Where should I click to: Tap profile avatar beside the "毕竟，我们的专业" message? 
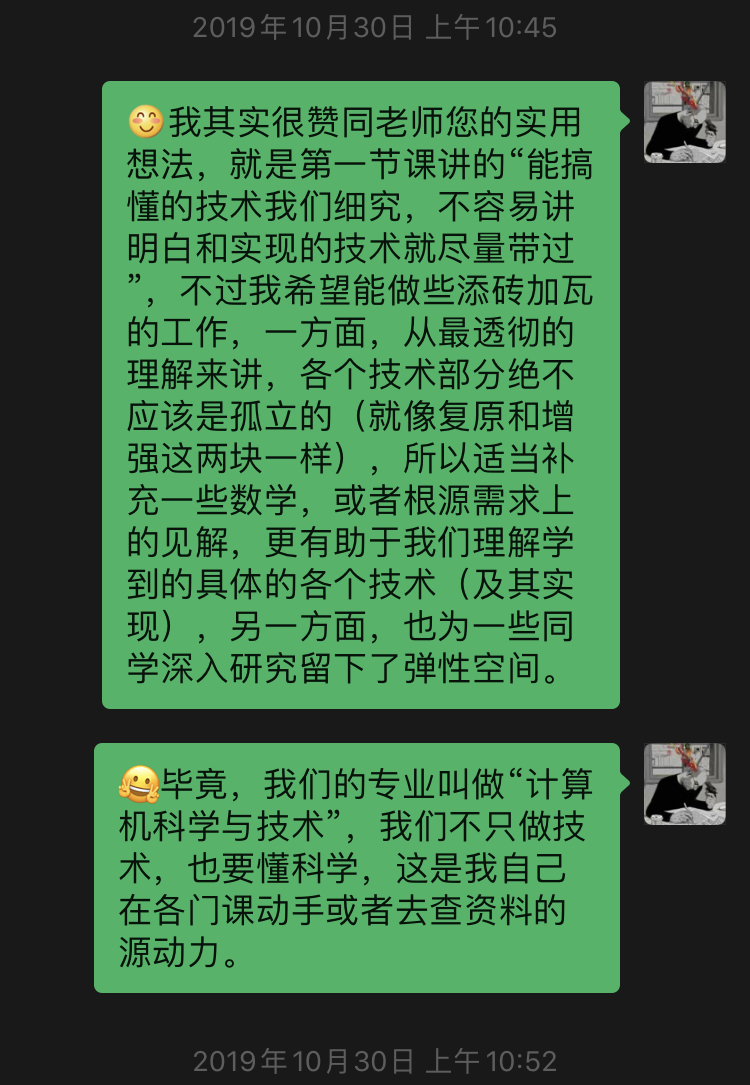pyautogui.click(x=684, y=784)
